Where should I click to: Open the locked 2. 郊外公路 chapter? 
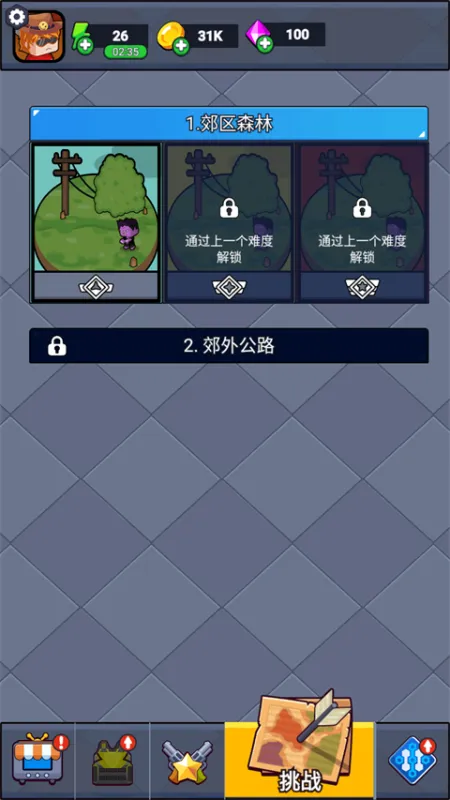[x=229, y=346]
